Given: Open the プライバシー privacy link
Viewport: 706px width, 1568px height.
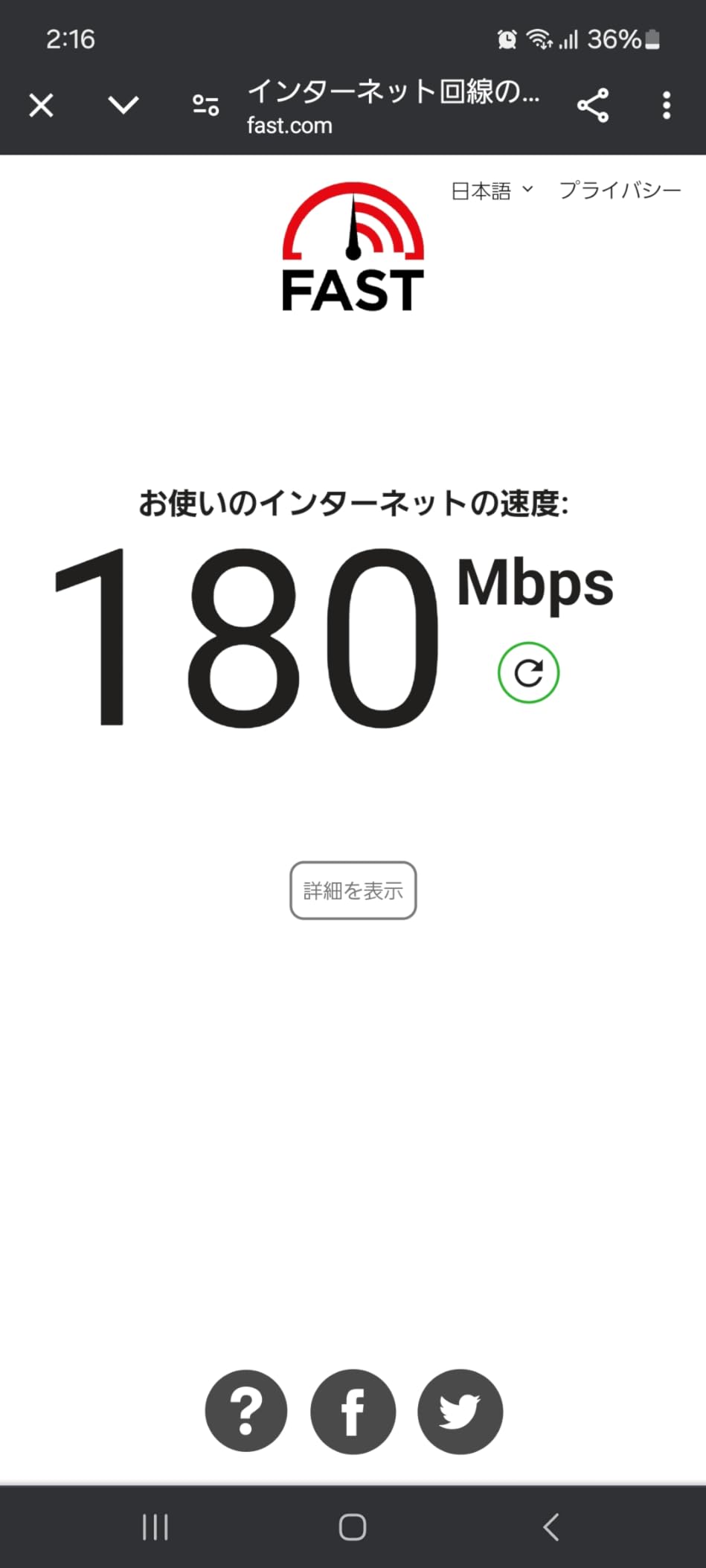Looking at the screenshot, I should tap(620, 192).
